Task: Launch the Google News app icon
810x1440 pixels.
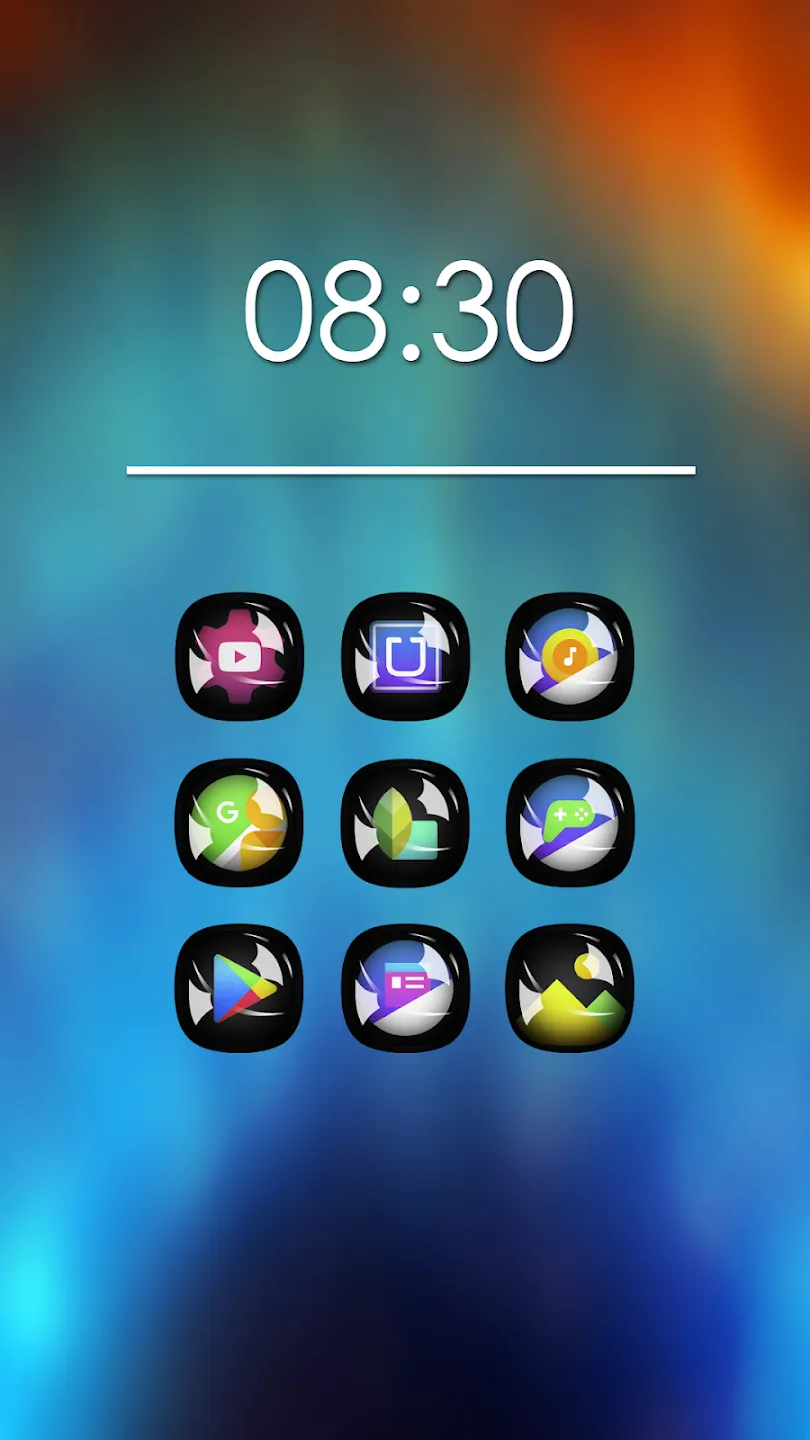Action: tap(405, 988)
